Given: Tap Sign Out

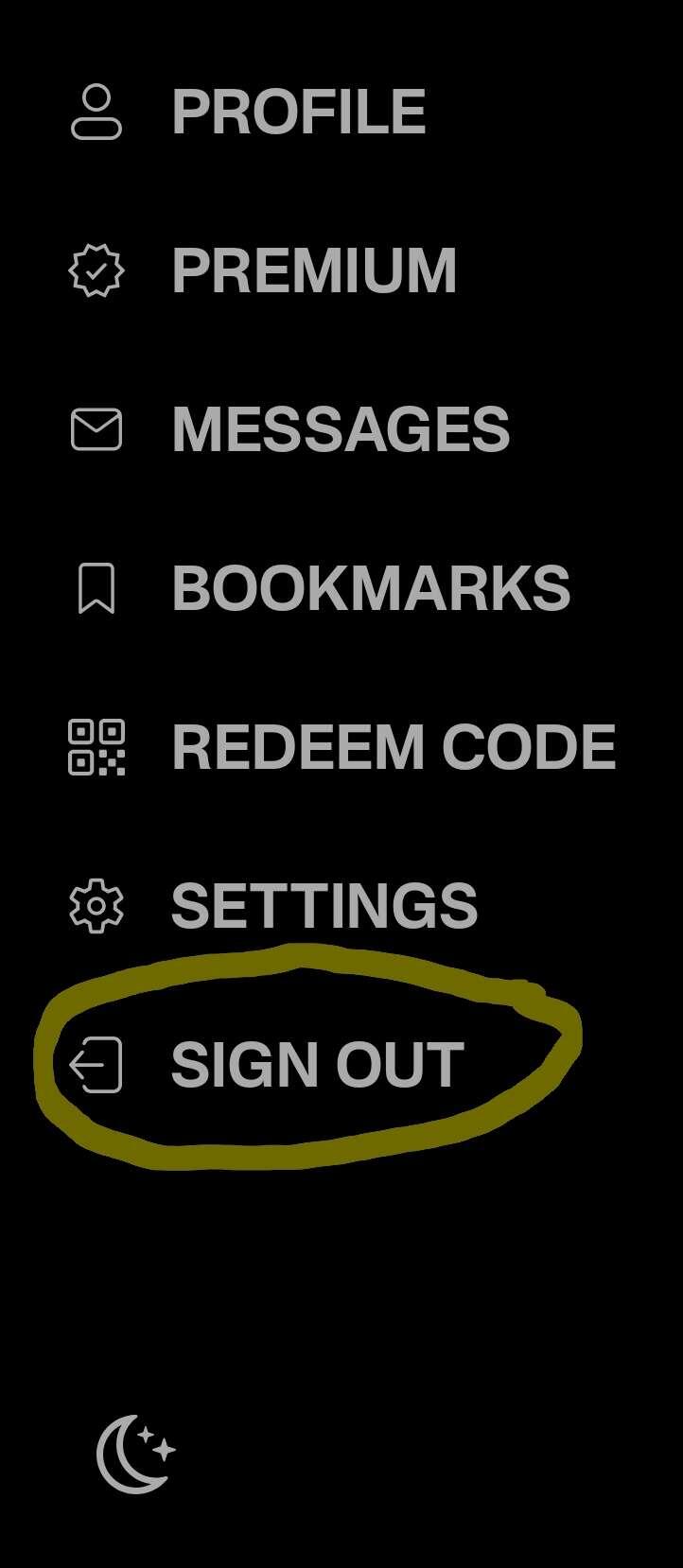Looking at the screenshot, I should click(267, 1065).
